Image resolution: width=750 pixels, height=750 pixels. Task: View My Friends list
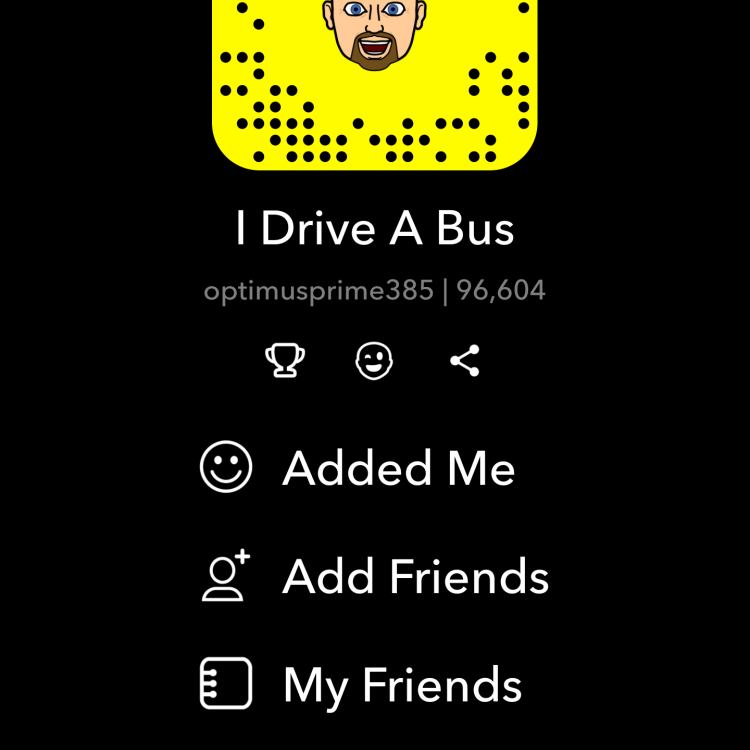pyautogui.click(x=402, y=686)
